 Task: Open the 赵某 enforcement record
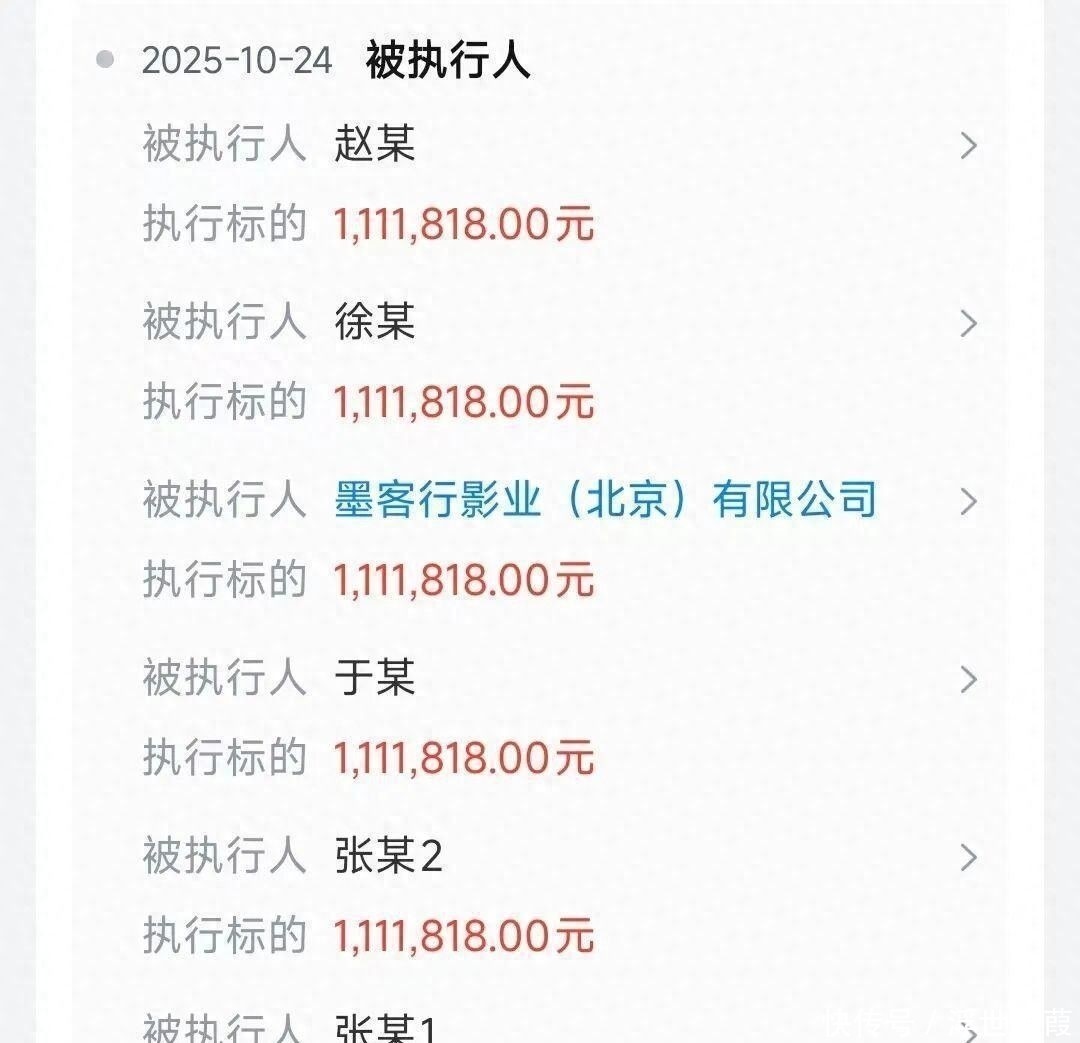(374, 146)
